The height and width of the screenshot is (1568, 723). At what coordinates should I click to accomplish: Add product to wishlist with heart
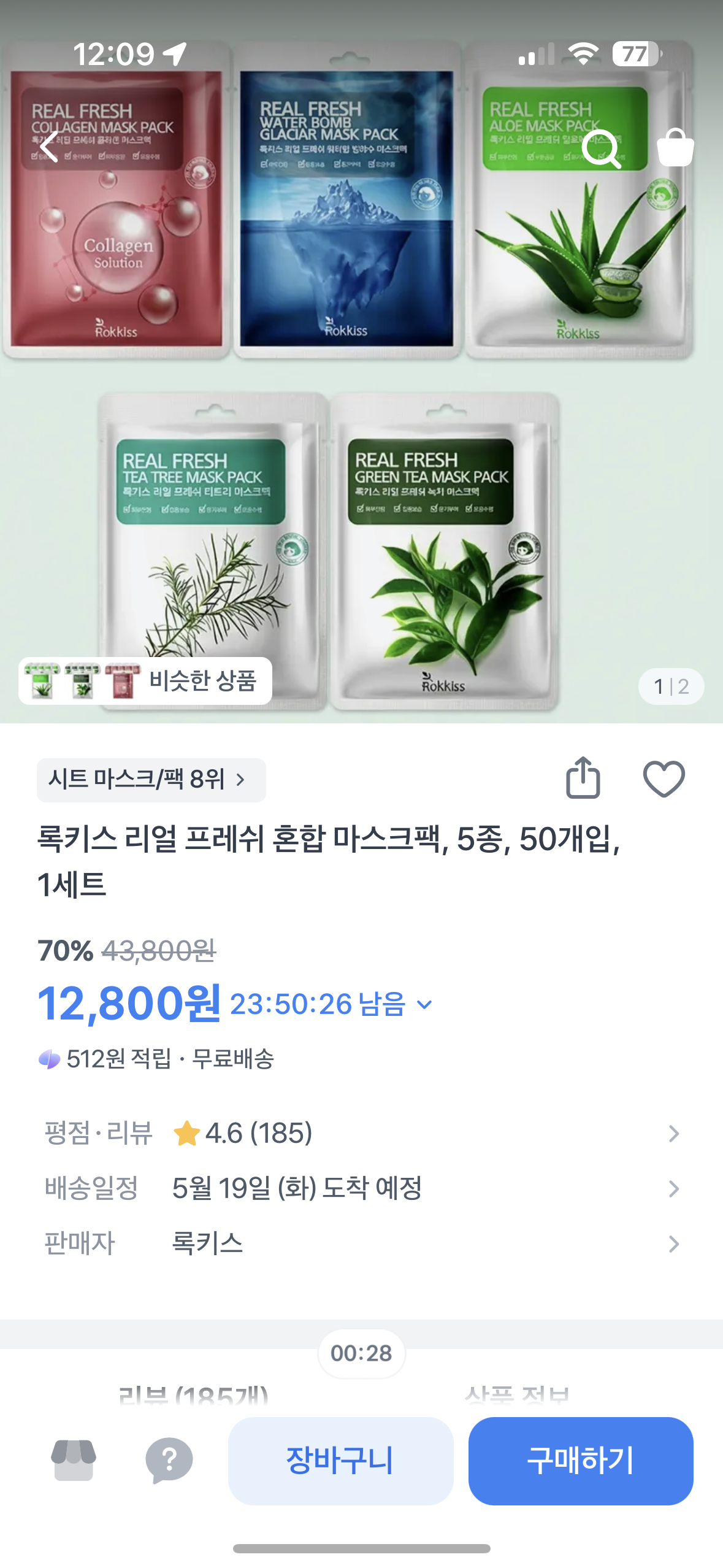(664, 778)
